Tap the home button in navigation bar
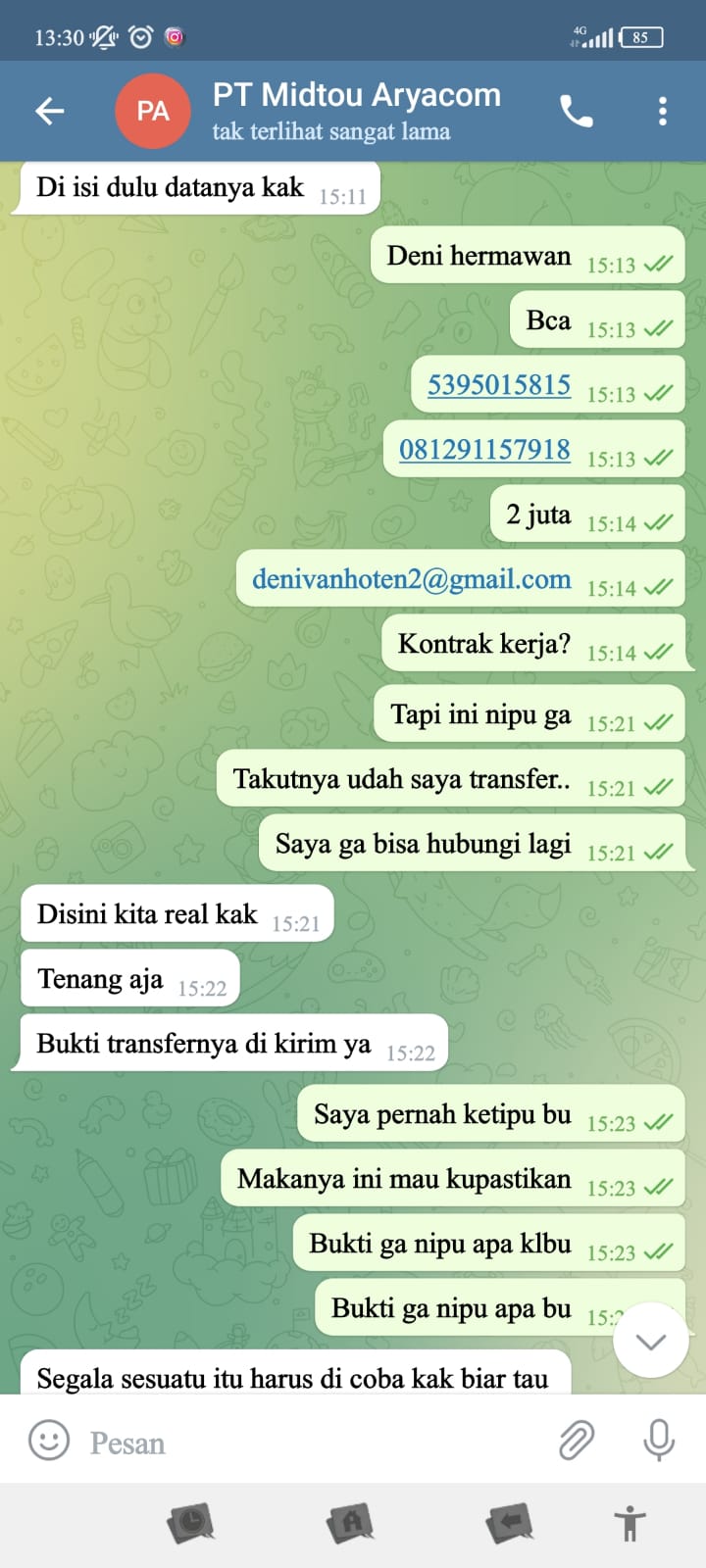Image resolution: width=706 pixels, height=1568 pixels. click(x=351, y=1523)
